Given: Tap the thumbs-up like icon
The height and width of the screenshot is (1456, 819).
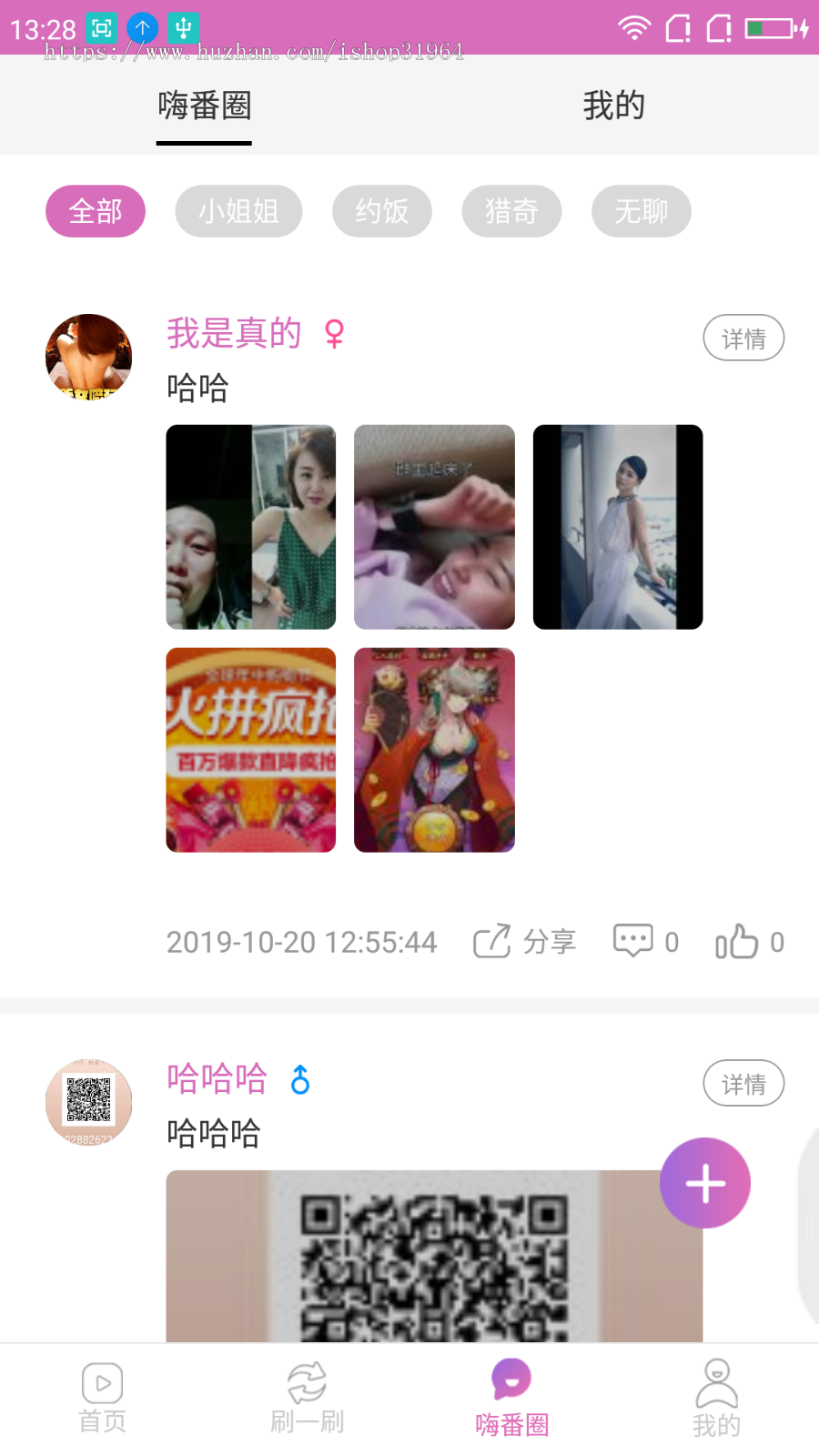Looking at the screenshot, I should (743, 940).
